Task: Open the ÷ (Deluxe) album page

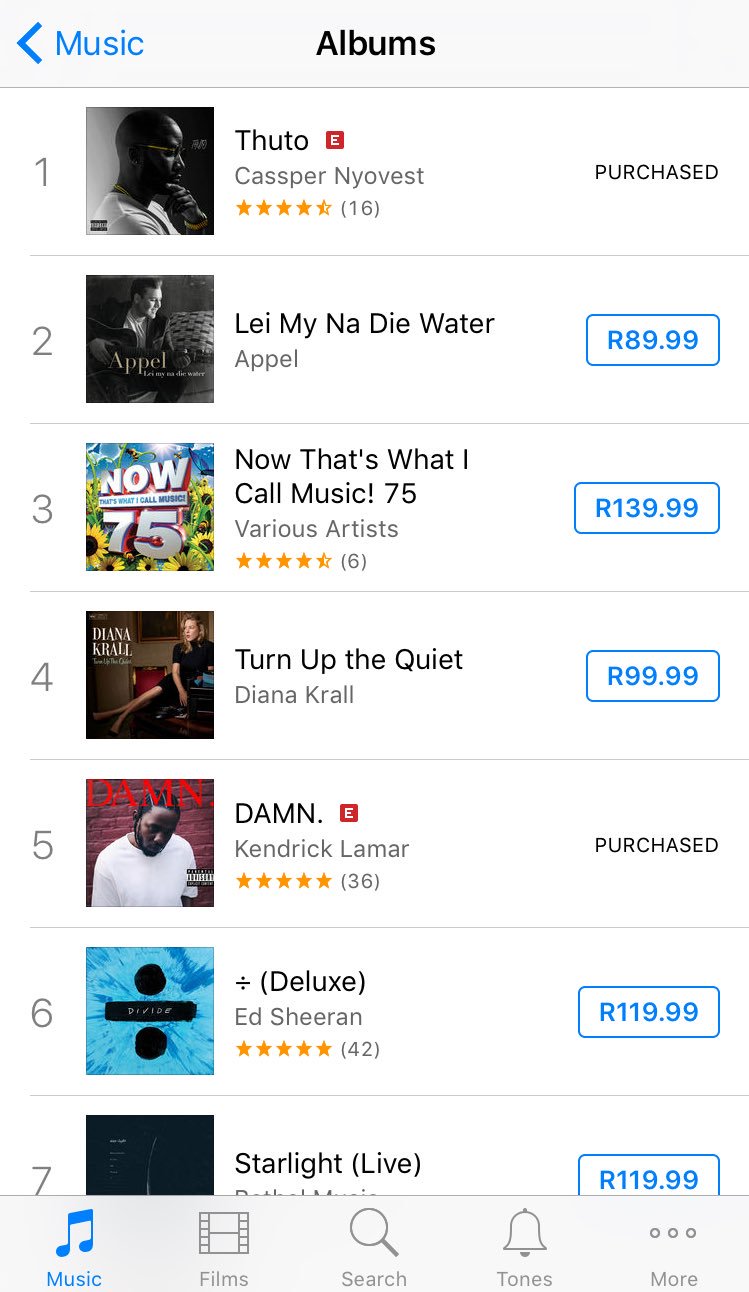Action: (x=374, y=1011)
